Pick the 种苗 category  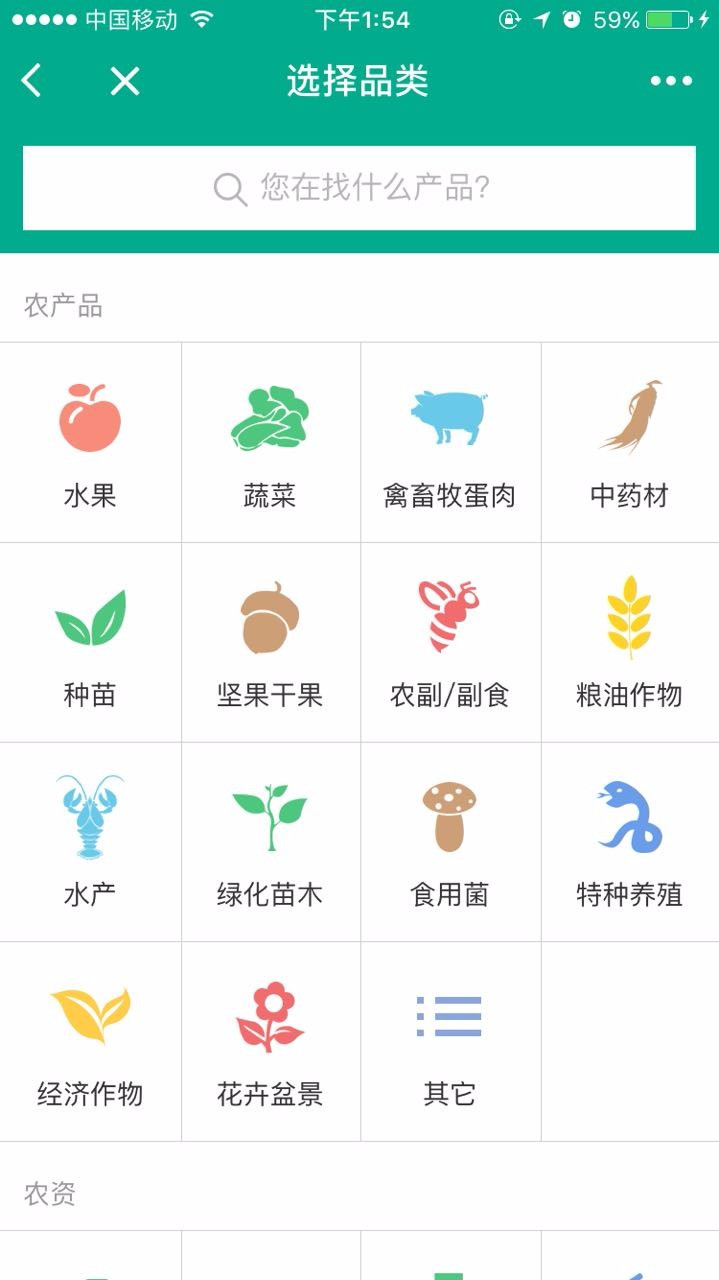[x=90, y=643]
